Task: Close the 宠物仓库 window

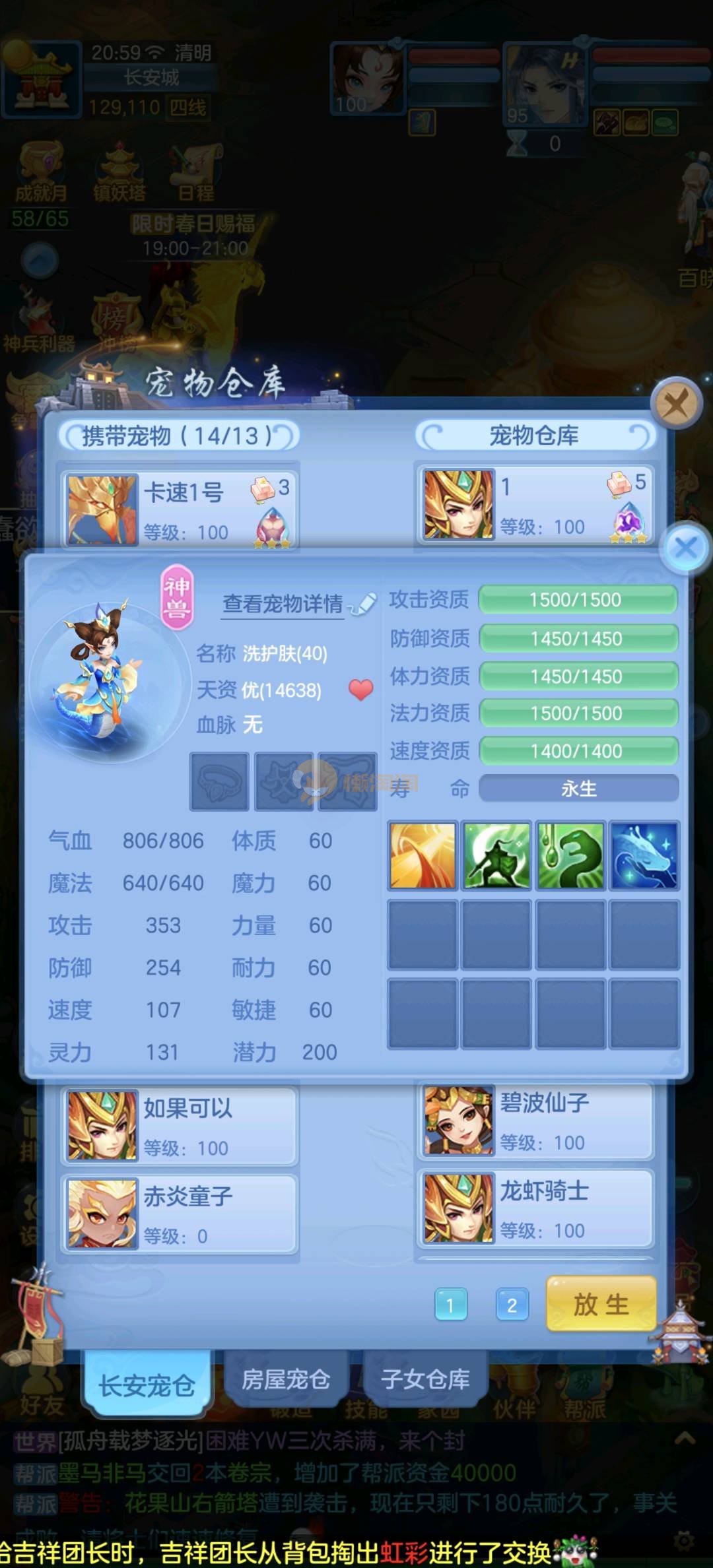Action: 675,402
